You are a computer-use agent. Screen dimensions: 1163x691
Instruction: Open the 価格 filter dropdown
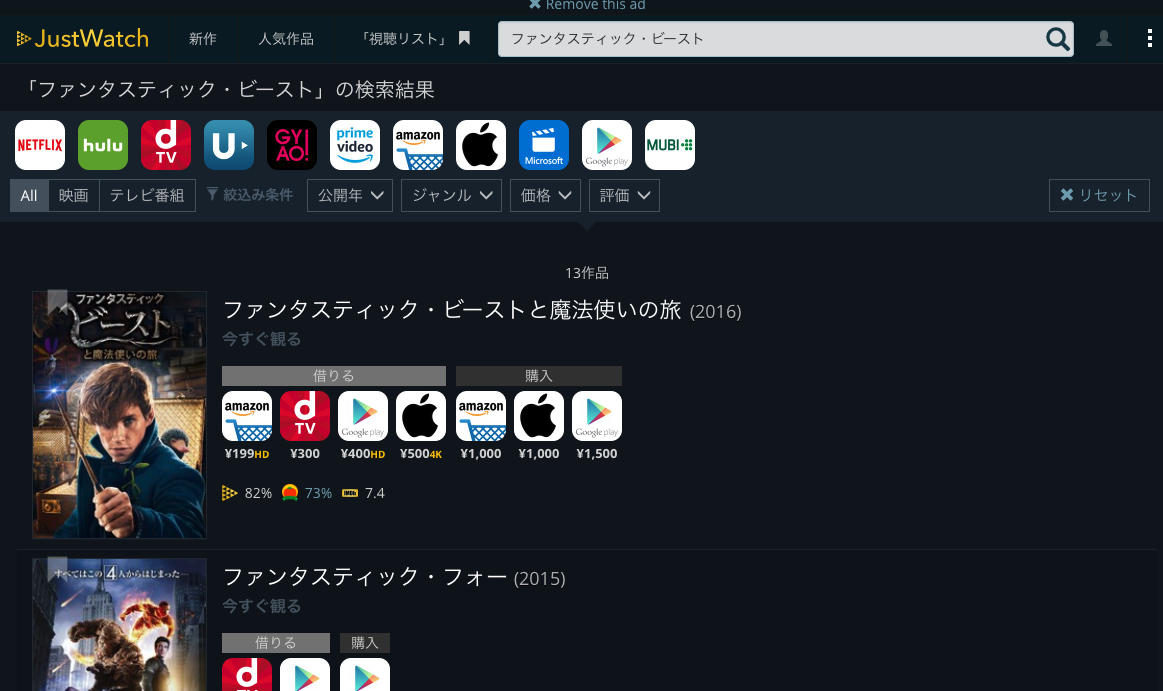[545, 195]
